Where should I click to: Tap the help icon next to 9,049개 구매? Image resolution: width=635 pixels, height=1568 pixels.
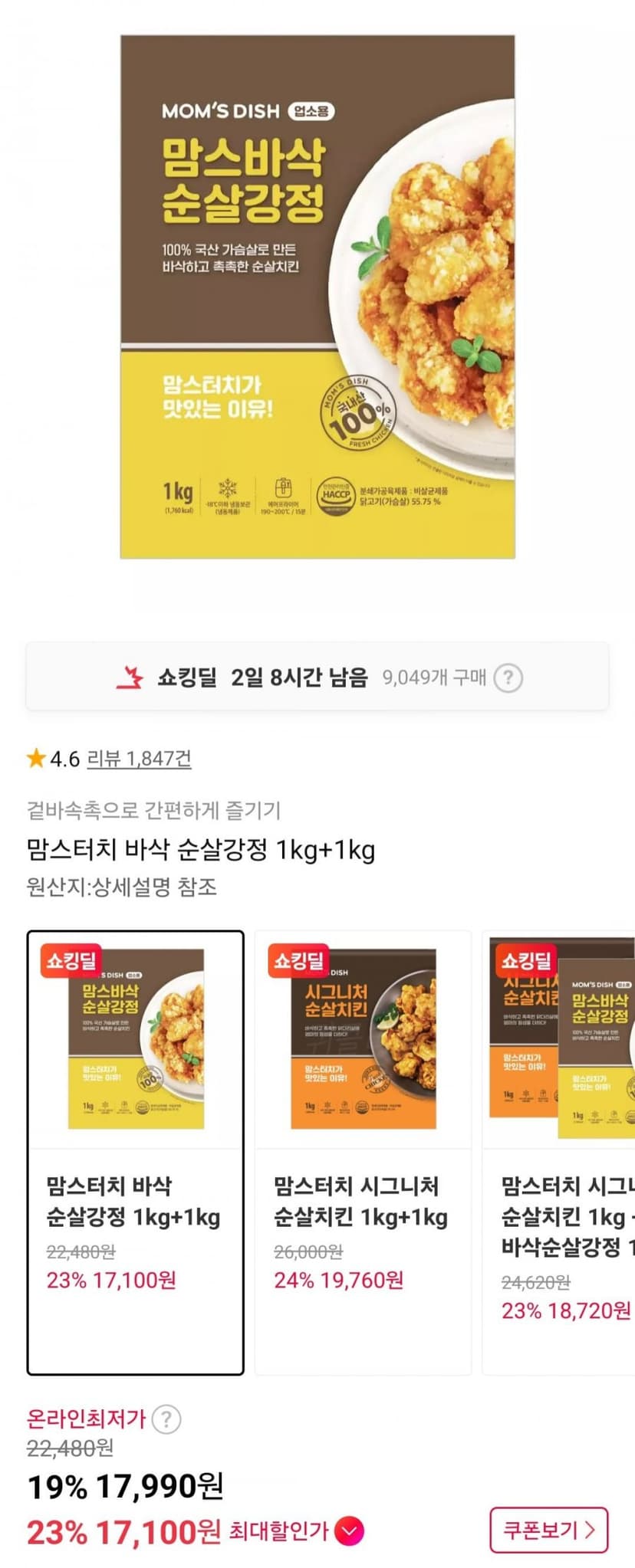508,677
